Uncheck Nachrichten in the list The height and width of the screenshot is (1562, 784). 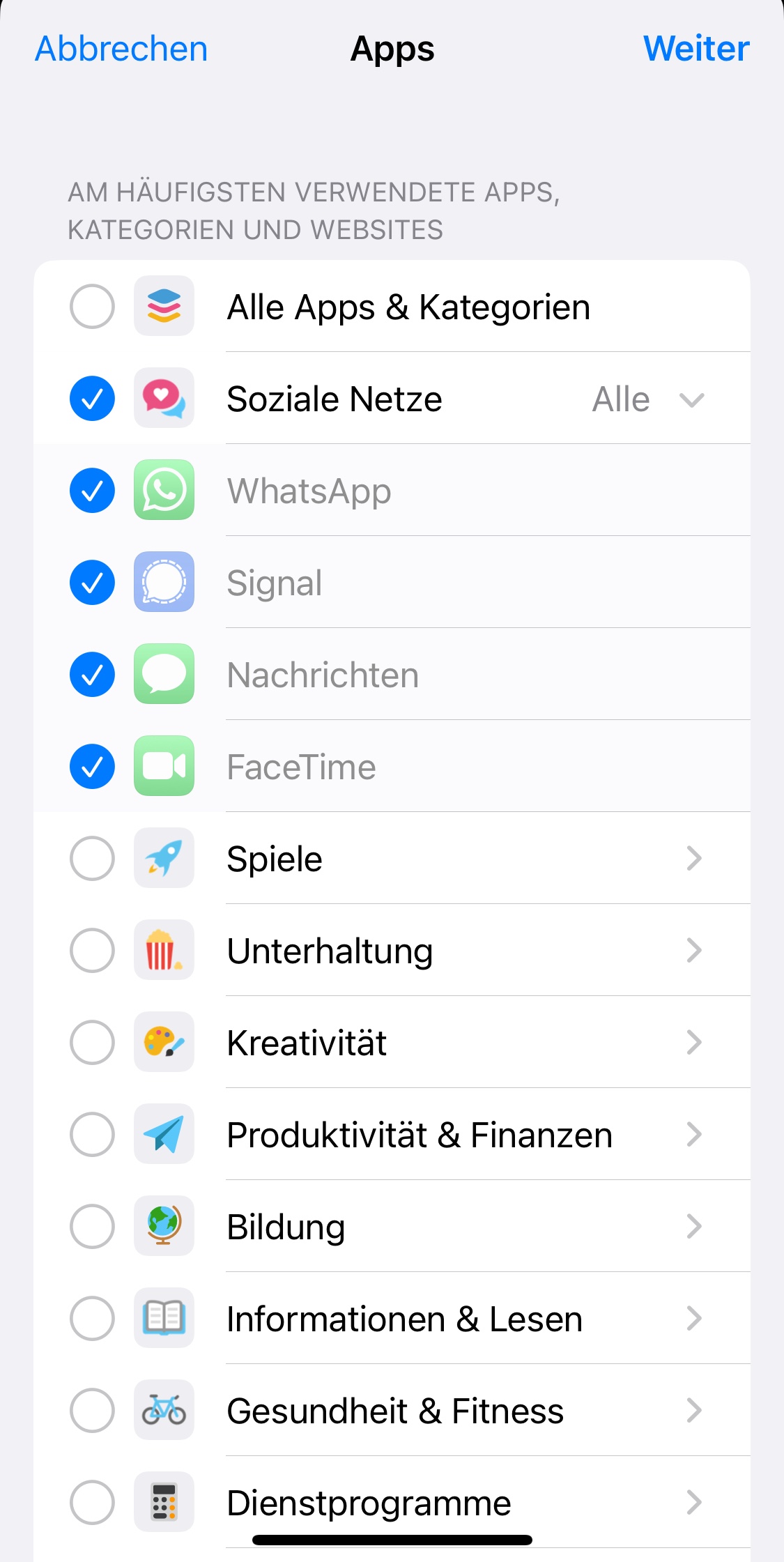click(x=92, y=675)
